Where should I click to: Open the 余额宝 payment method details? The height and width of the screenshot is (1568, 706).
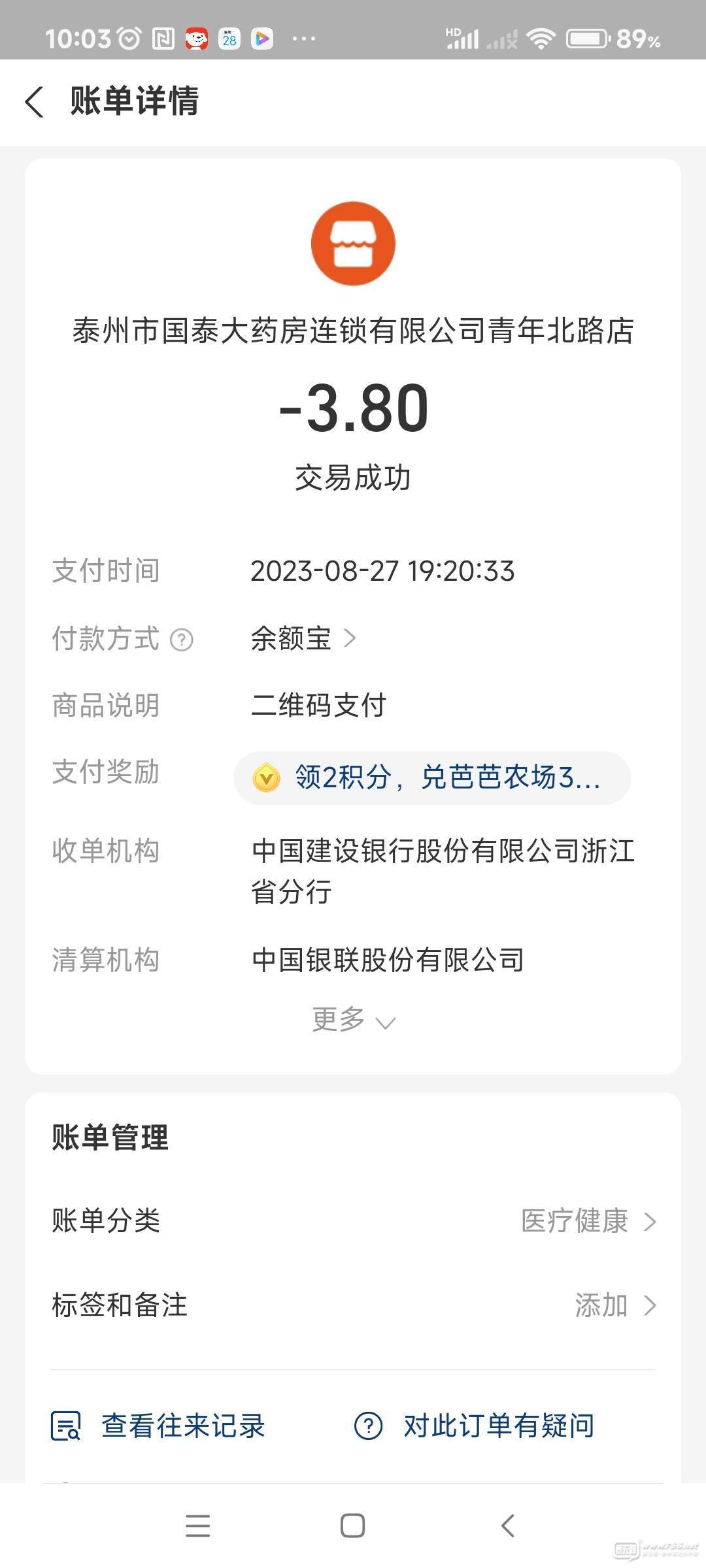pyautogui.click(x=303, y=638)
